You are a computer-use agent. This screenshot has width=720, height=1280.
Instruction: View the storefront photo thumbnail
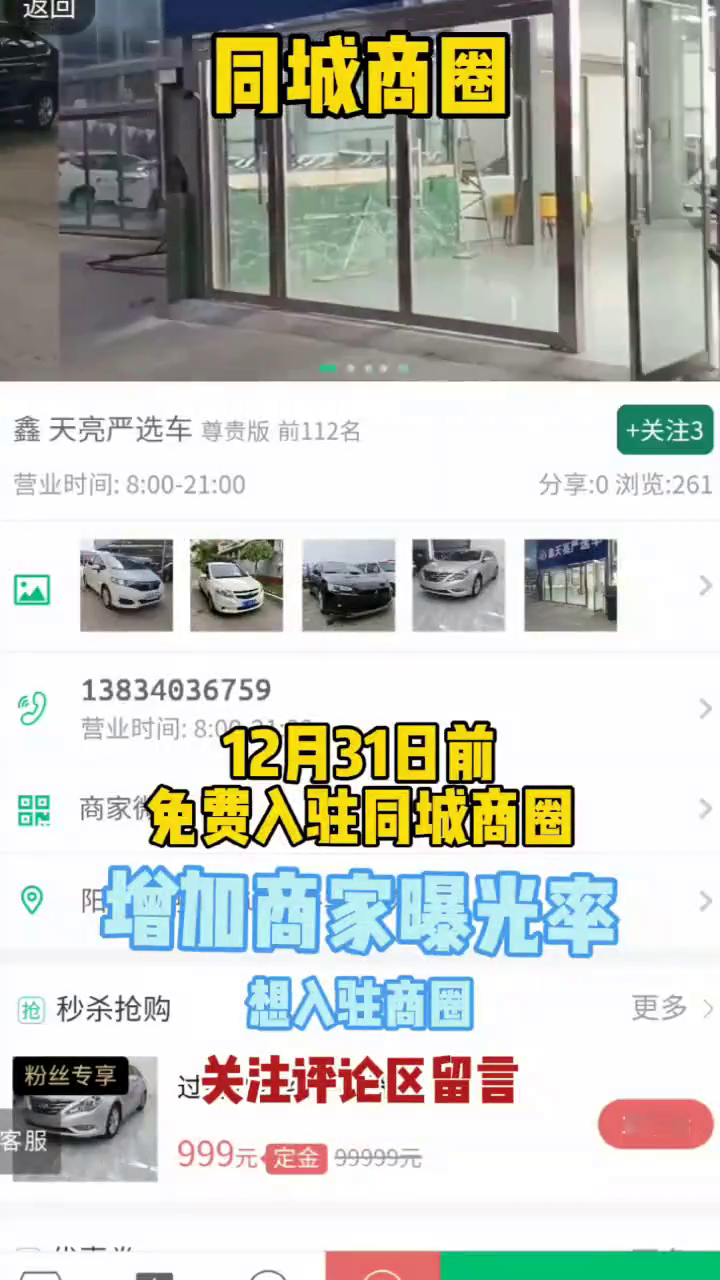point(570,586)
